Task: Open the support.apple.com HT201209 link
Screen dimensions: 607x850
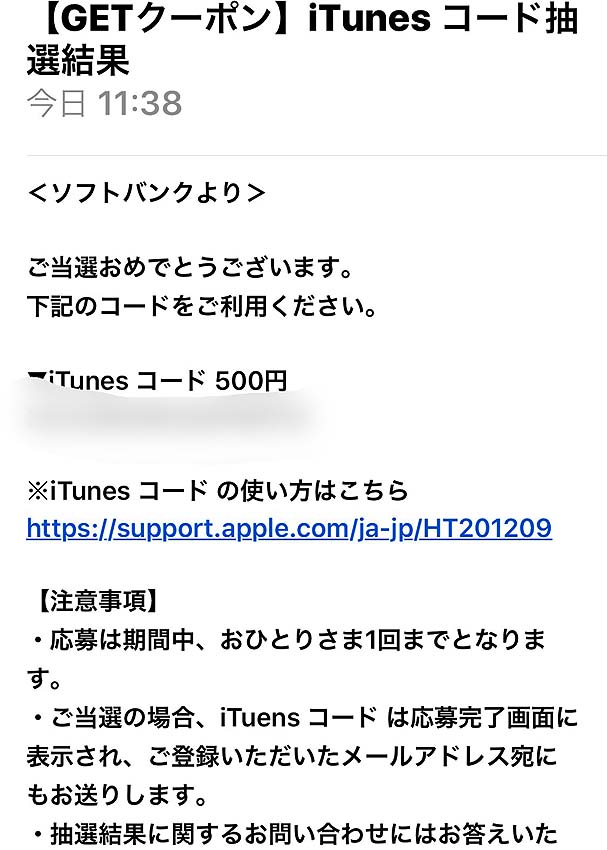Action: [x=289, y=528]
